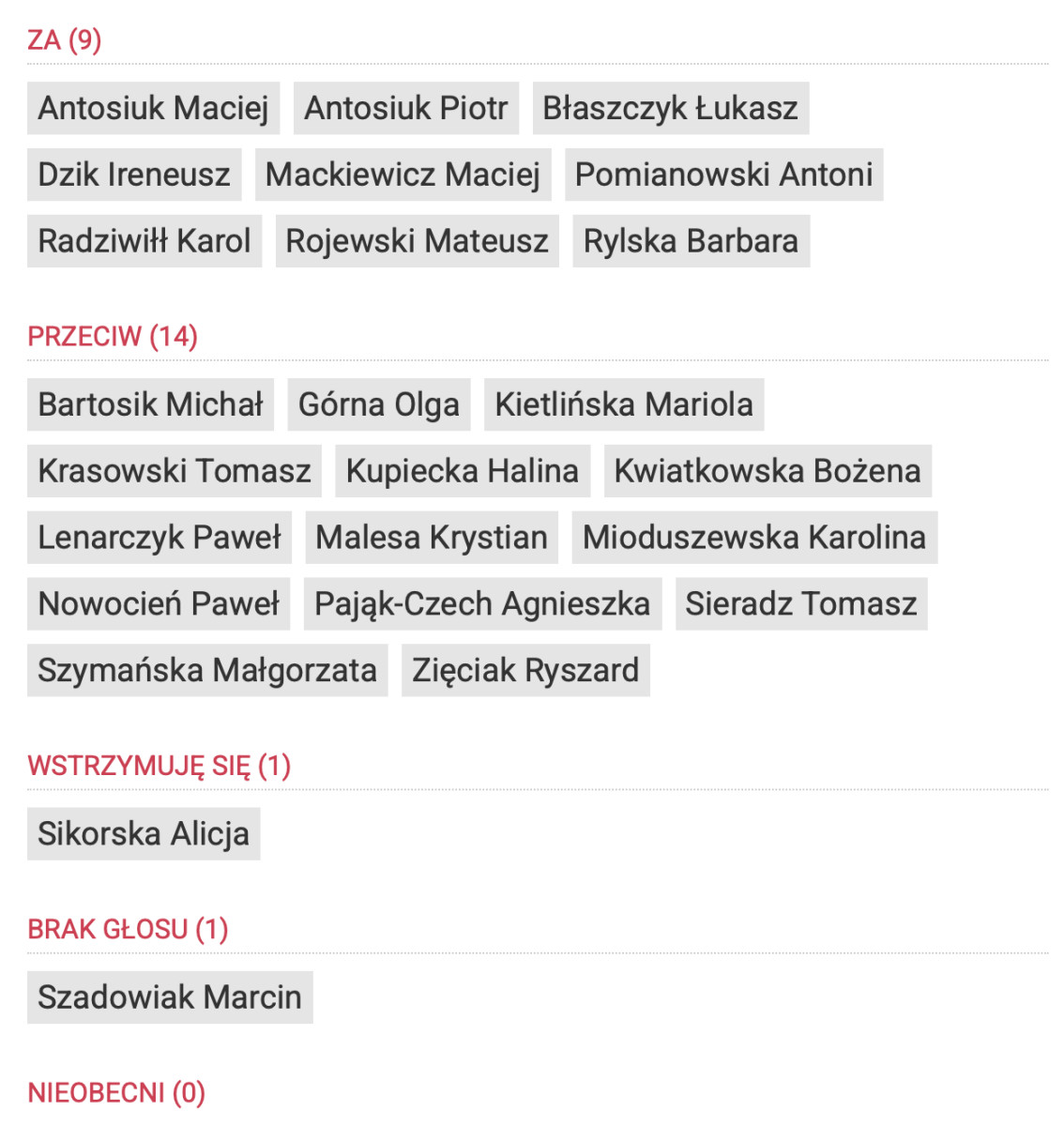The image size is (1064, 1126).
Task: Open the Pająk-Czech Agnieszka chip
Action: pyautogui.click(x=482, y=604)
